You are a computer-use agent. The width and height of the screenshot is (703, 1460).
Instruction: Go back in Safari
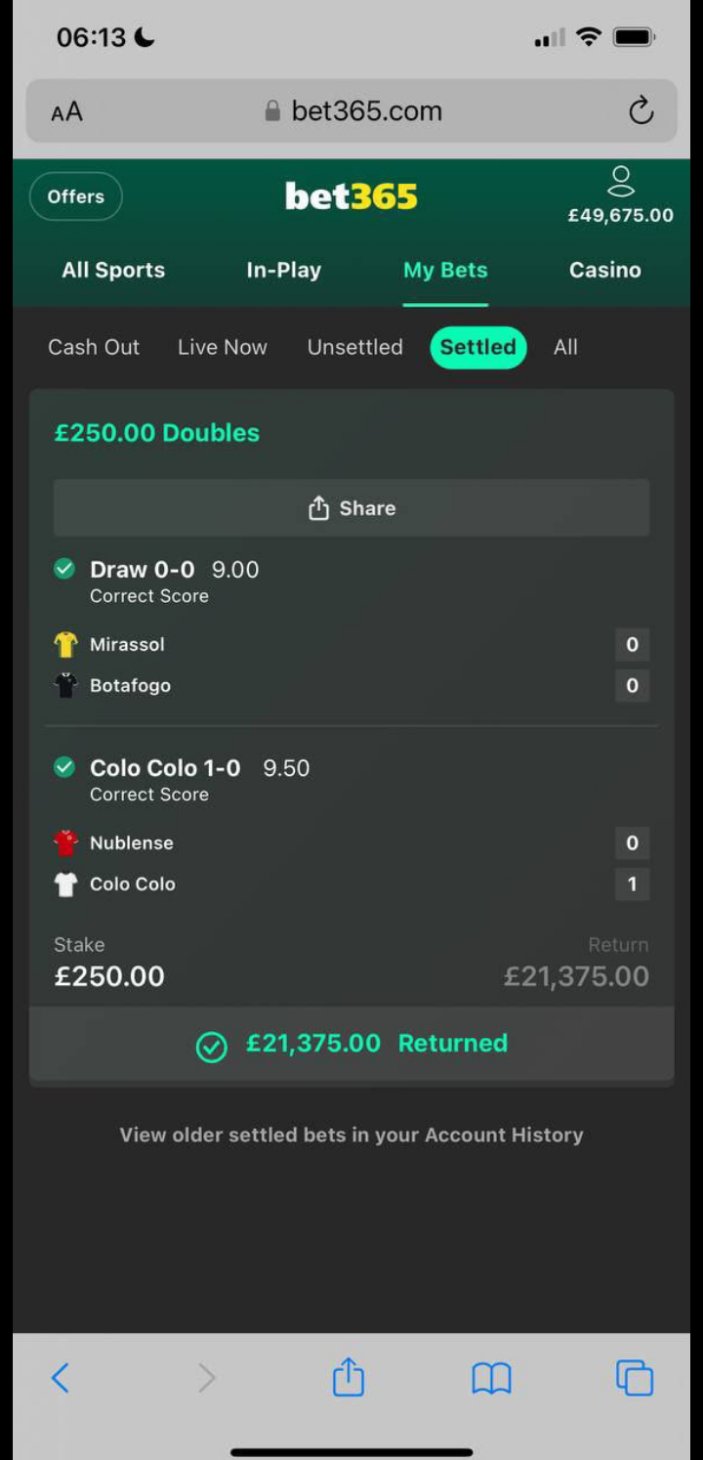point(60,1378)
